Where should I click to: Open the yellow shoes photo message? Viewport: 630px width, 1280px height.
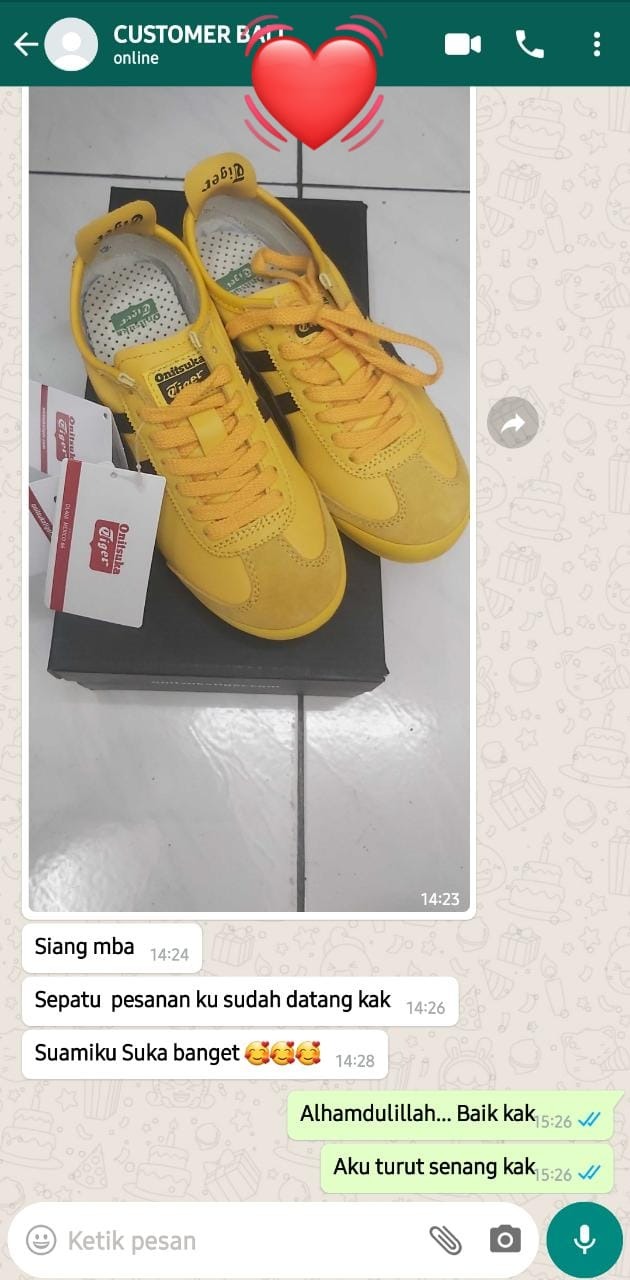pos(249,500)
